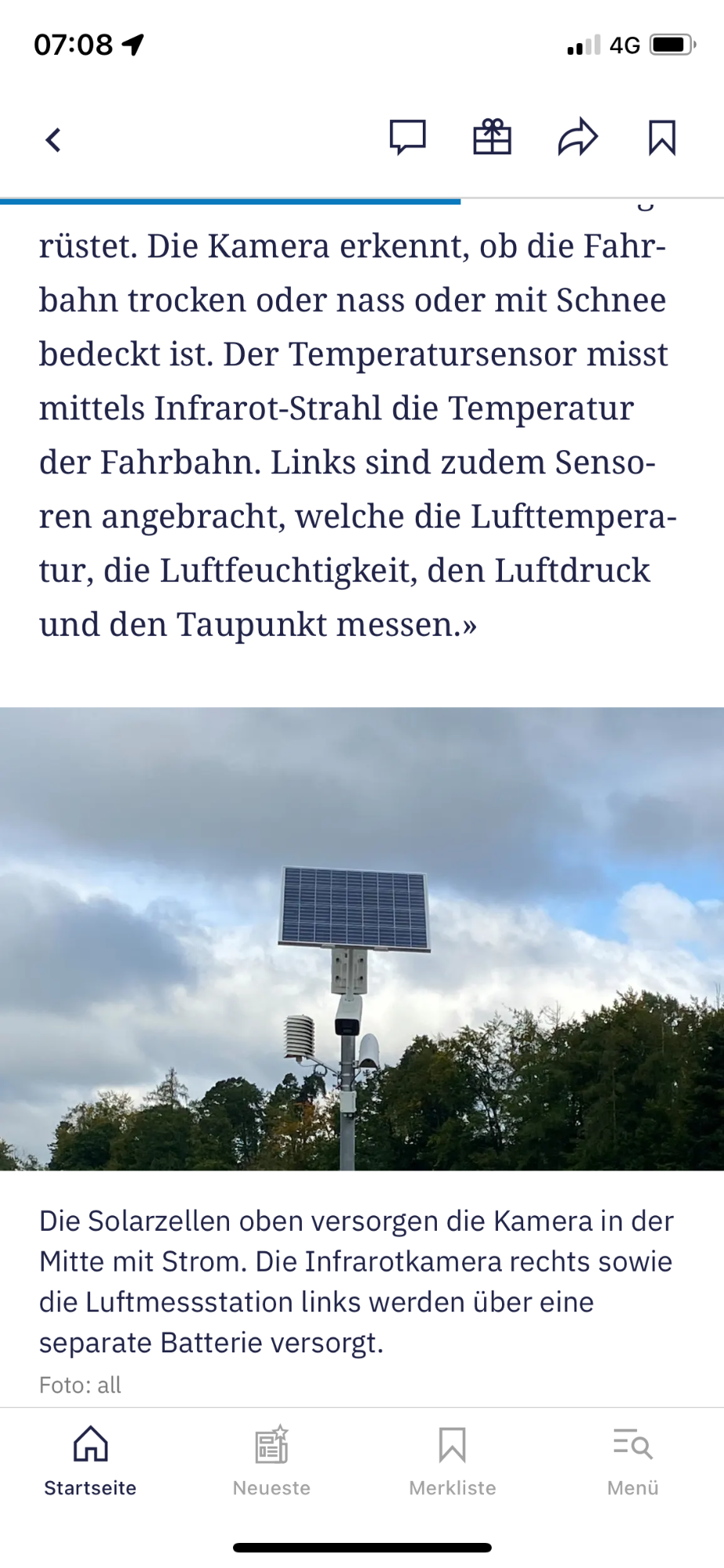The width and height of the screenshot is (724, 1568).
Task: Switch to the Startseite tab
Action: click(90, 1460)
